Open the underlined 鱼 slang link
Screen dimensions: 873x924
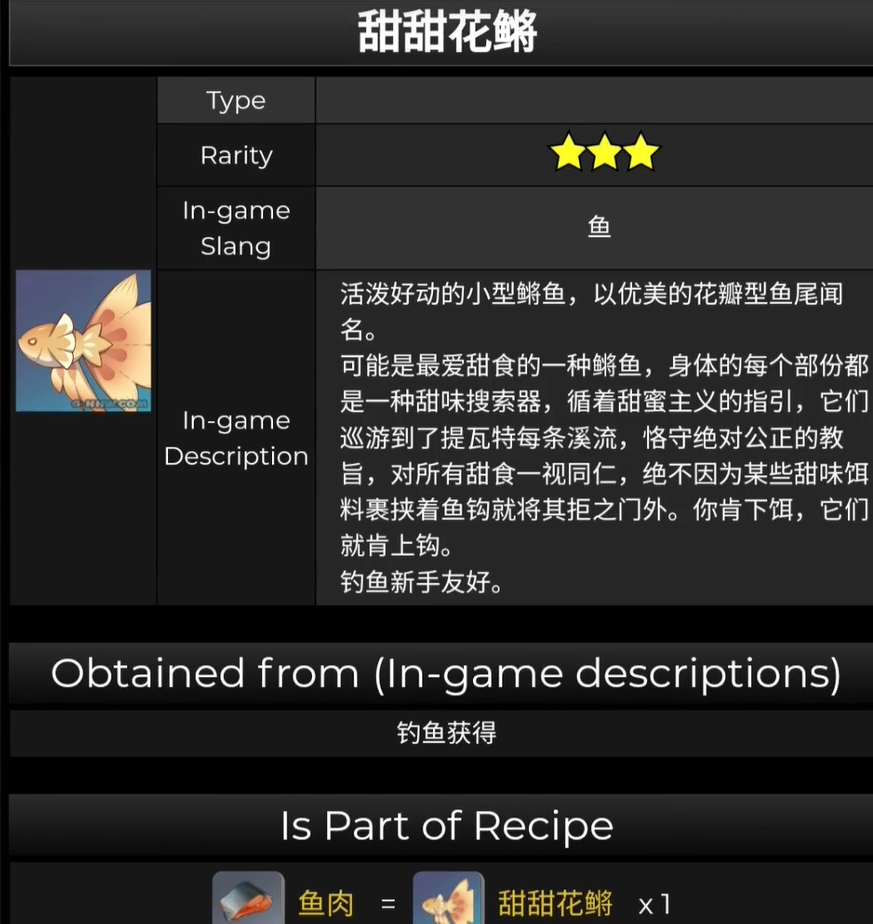tap(599, 228)
